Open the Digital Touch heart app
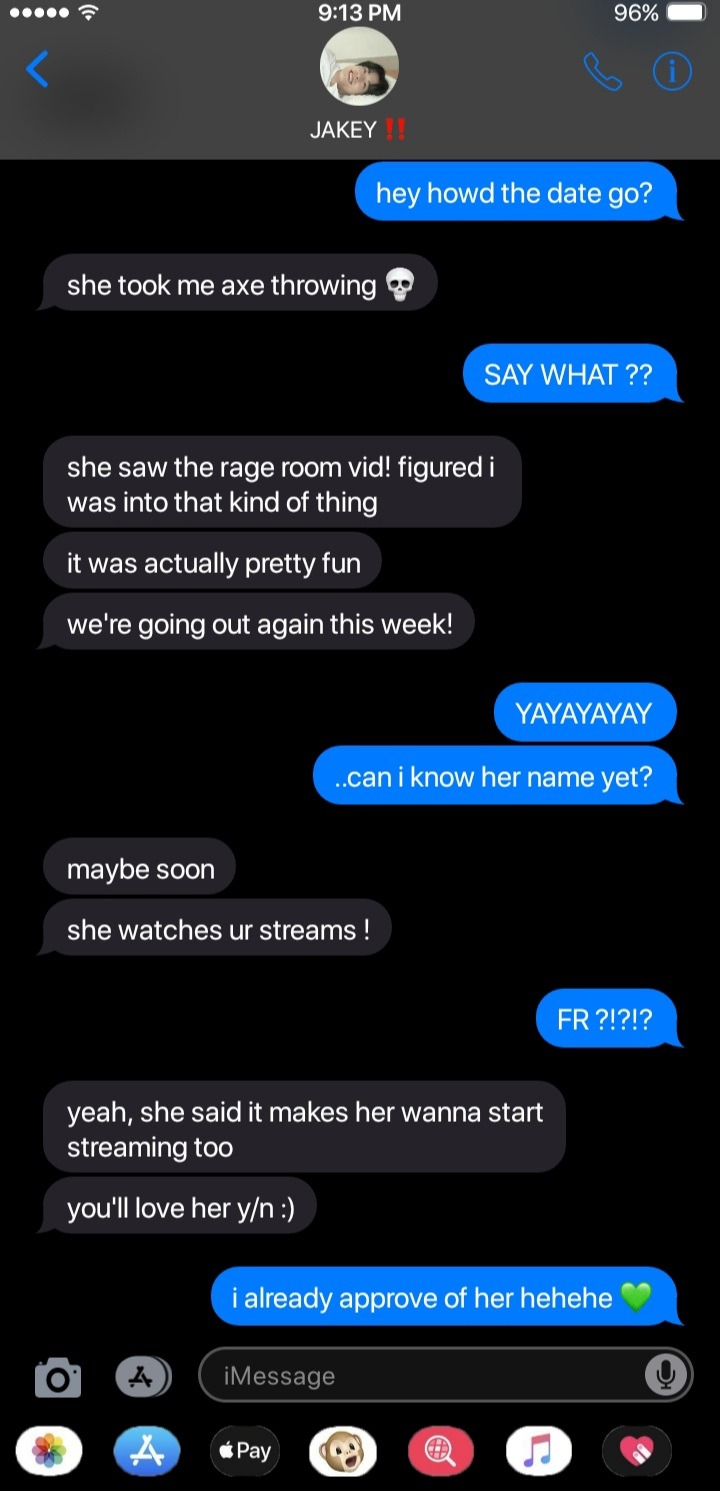Viewport: 720px width, 1491px height. [636, 1451]
